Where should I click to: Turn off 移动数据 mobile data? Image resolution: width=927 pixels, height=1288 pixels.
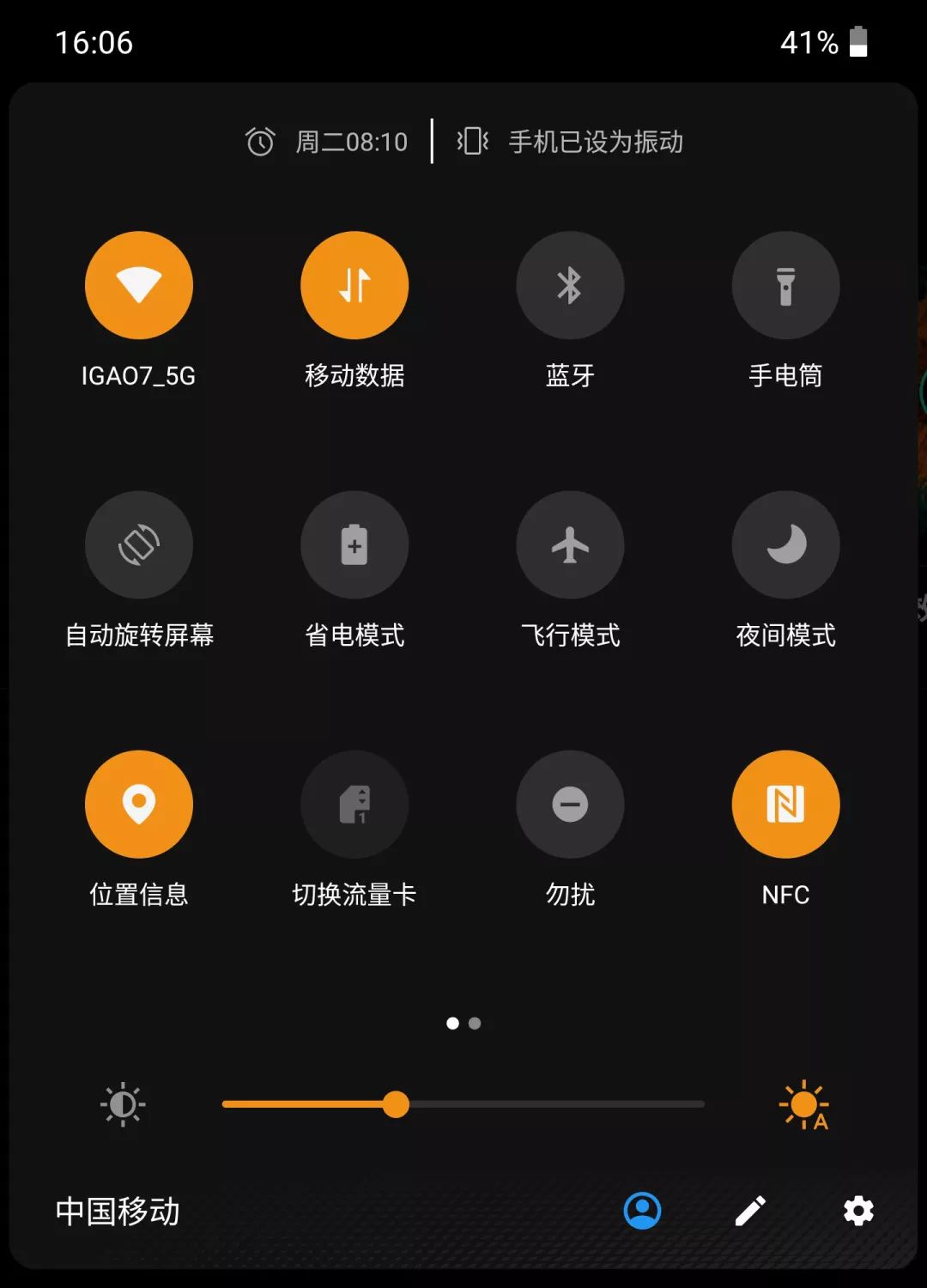pyautogui.click(x=354, y=285)
